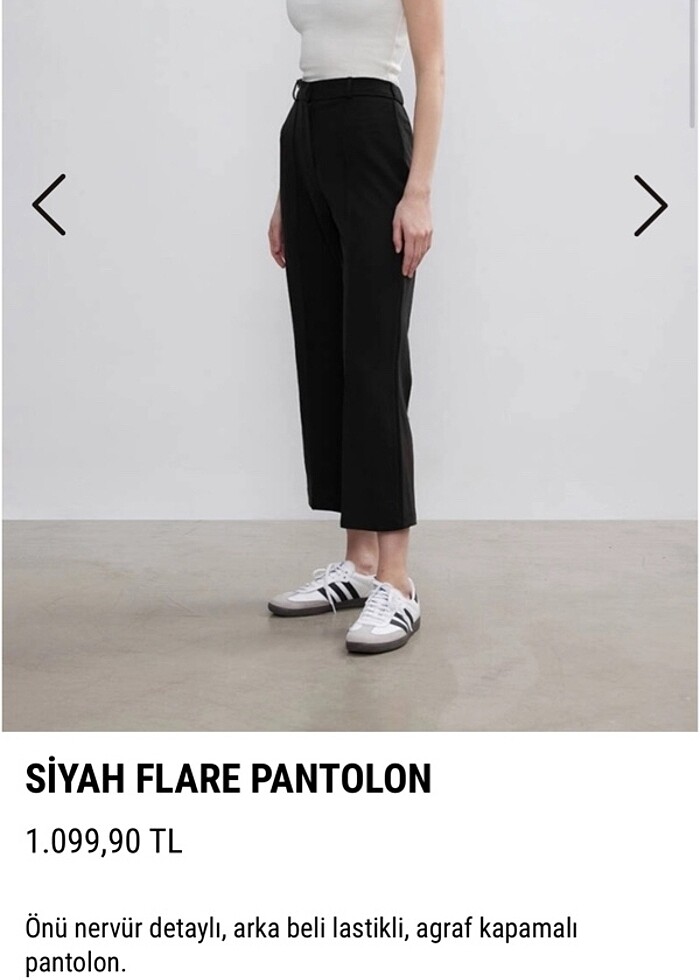This screenshot has height=980, width=700.
Task: Show the next product photo
Action: click(x=650, y=206)
